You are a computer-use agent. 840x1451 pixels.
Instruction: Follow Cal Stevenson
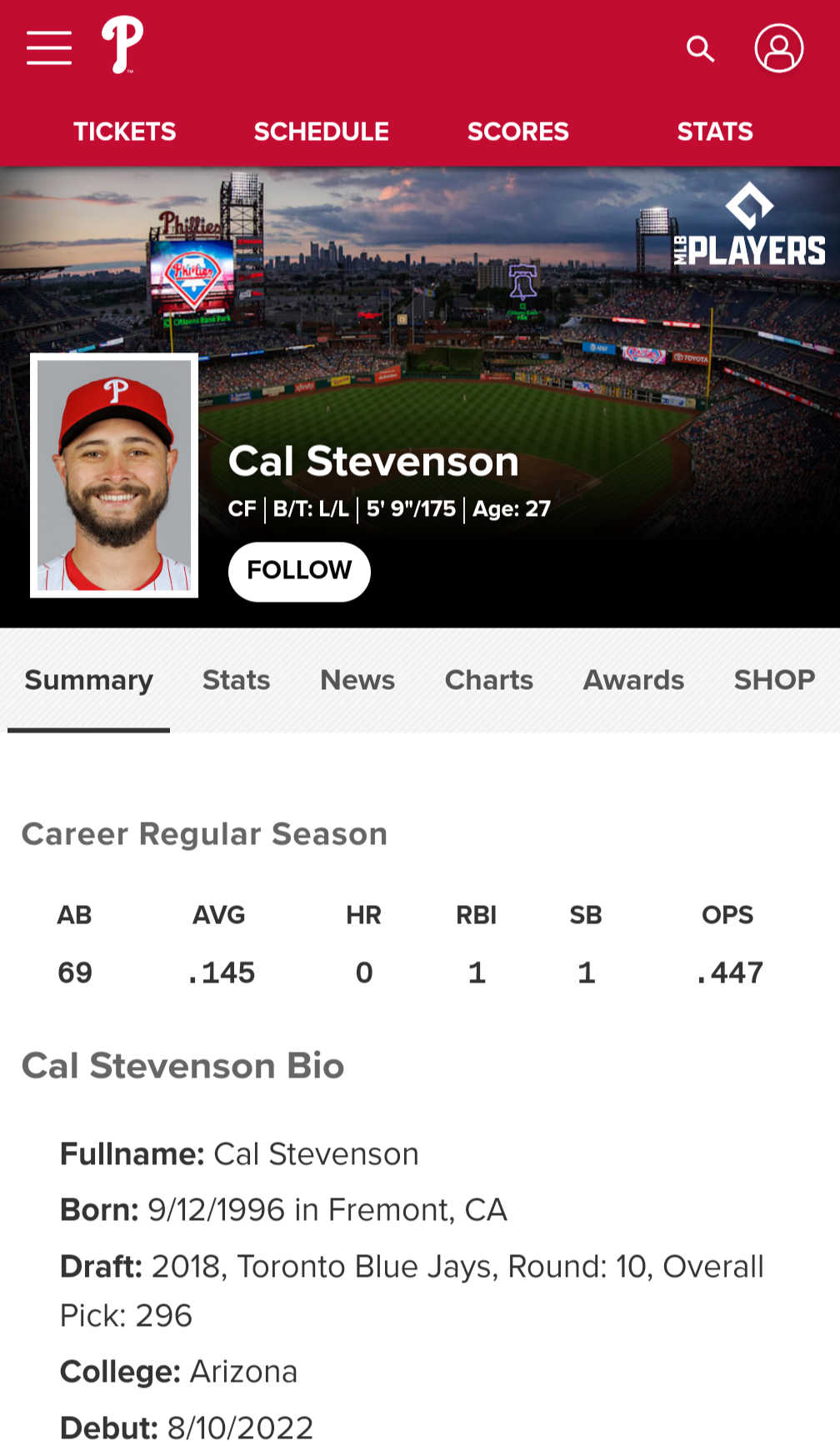(299, 571)
